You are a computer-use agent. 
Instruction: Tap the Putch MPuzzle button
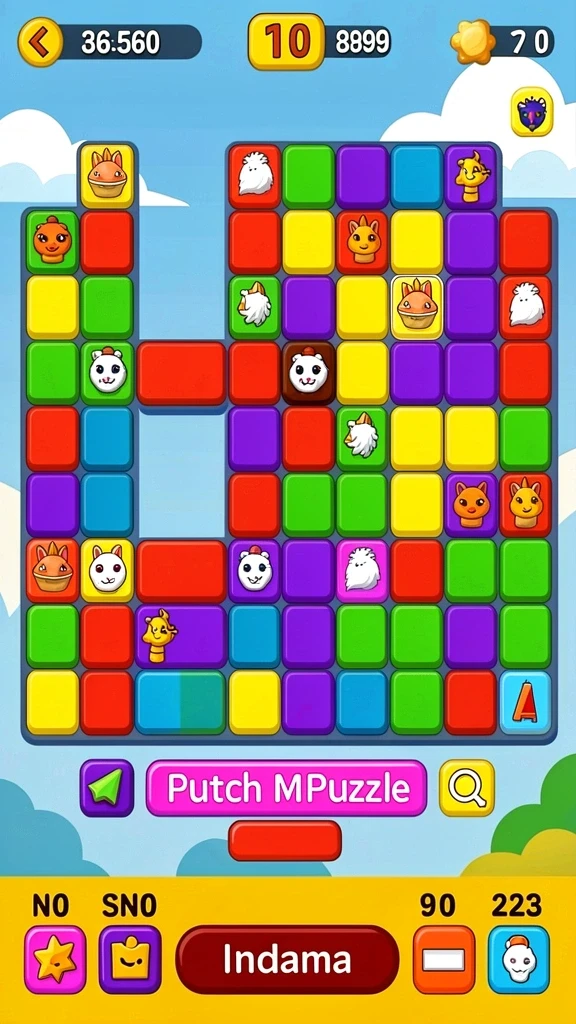(x=286, y=788)
